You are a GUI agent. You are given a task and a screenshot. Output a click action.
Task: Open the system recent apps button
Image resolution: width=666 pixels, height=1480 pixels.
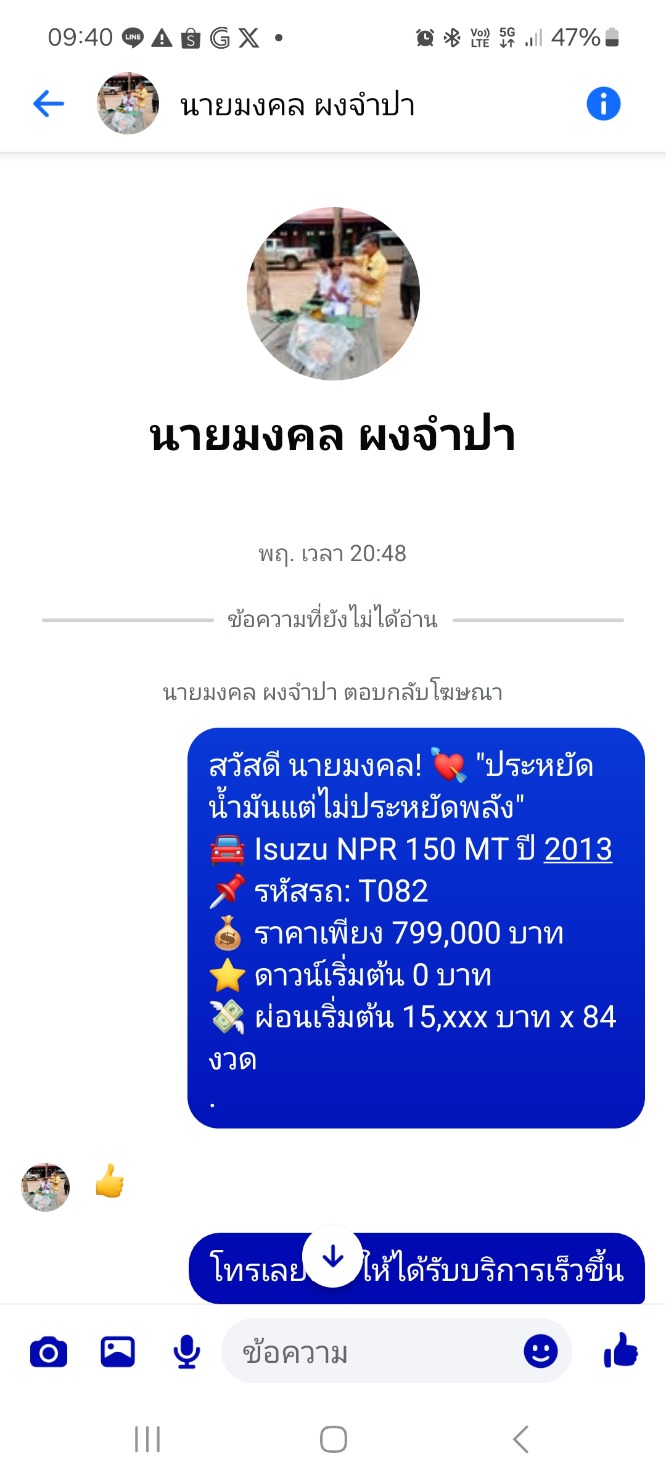coord(147,1439)
